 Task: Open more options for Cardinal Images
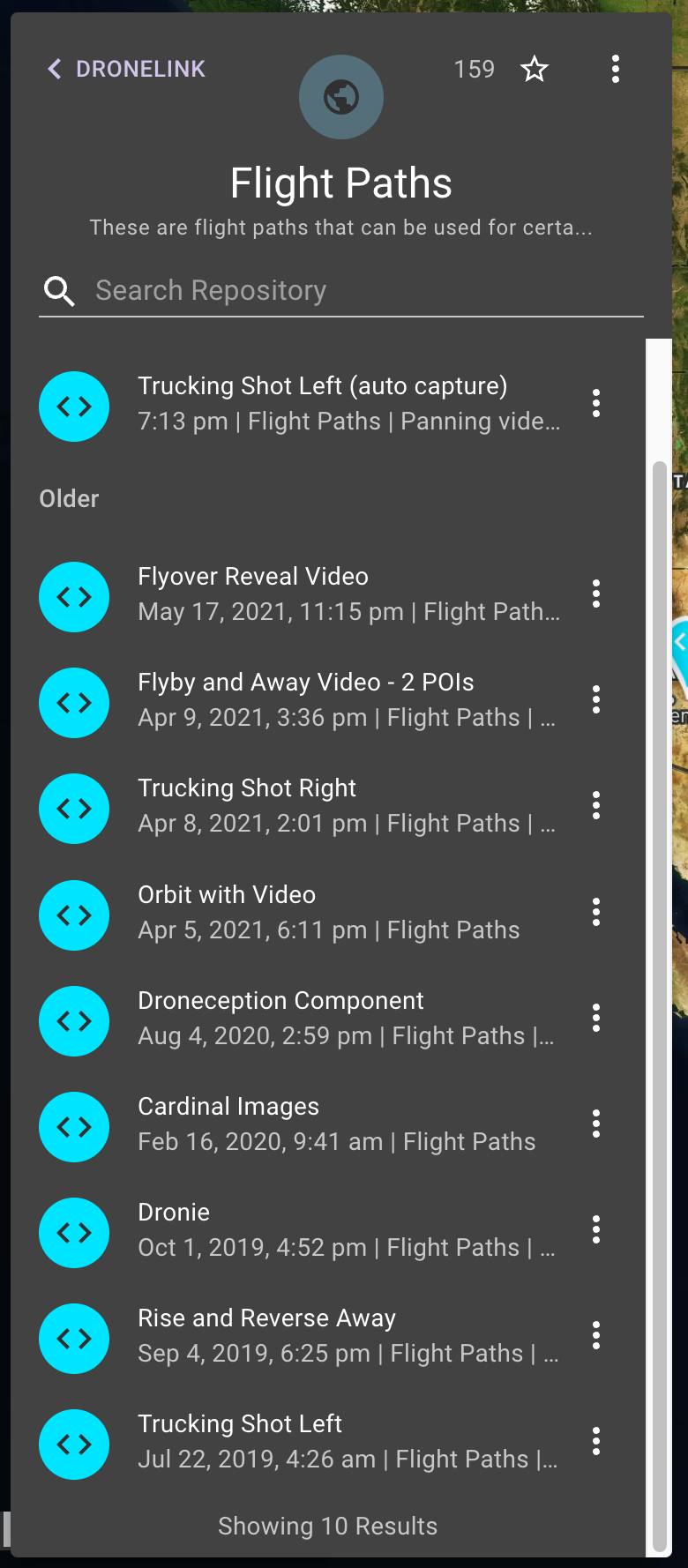click(596, 1124)
